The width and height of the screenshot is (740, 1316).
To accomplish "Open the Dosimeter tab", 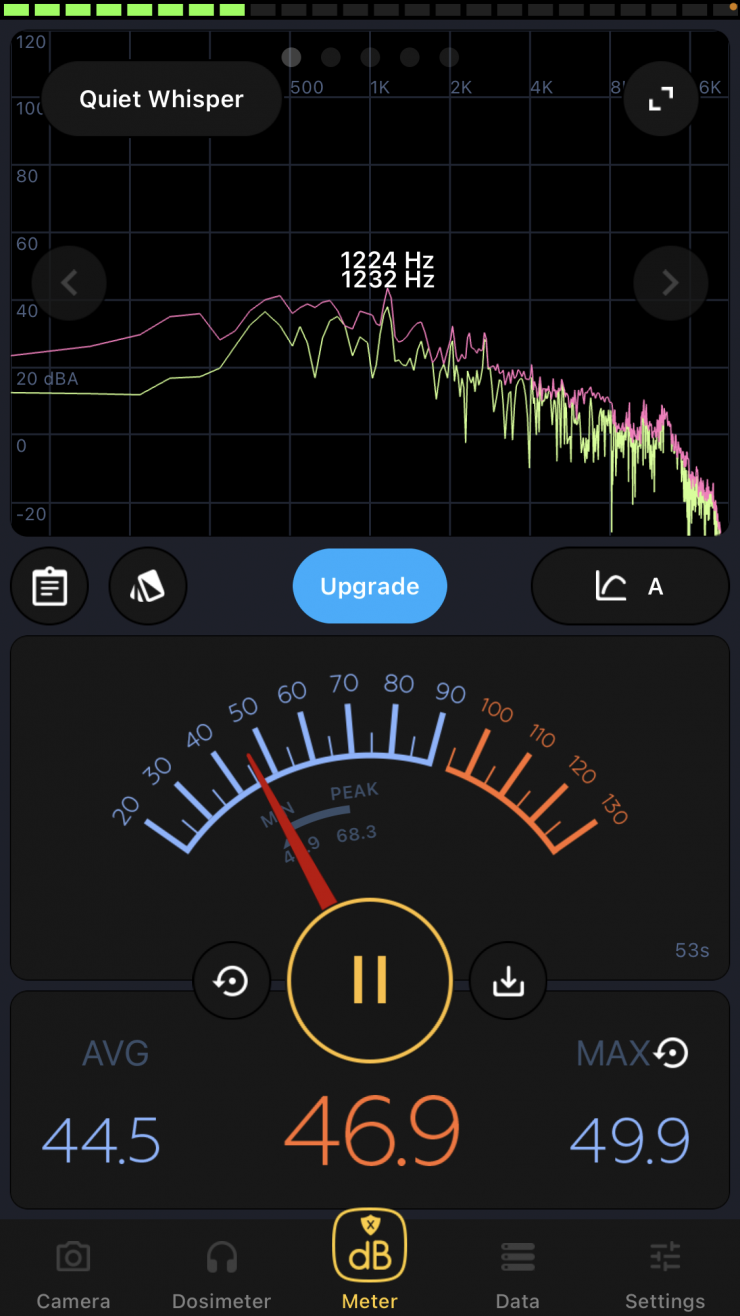I will 221,1272.
